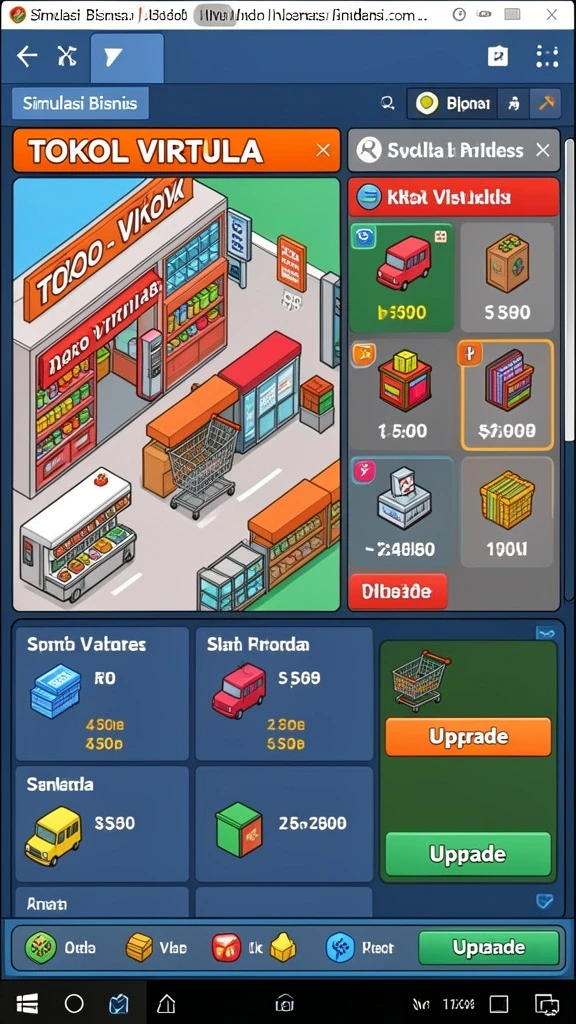
Task: Select the Simulasi Bisnis tab
Action: [80, 103]
